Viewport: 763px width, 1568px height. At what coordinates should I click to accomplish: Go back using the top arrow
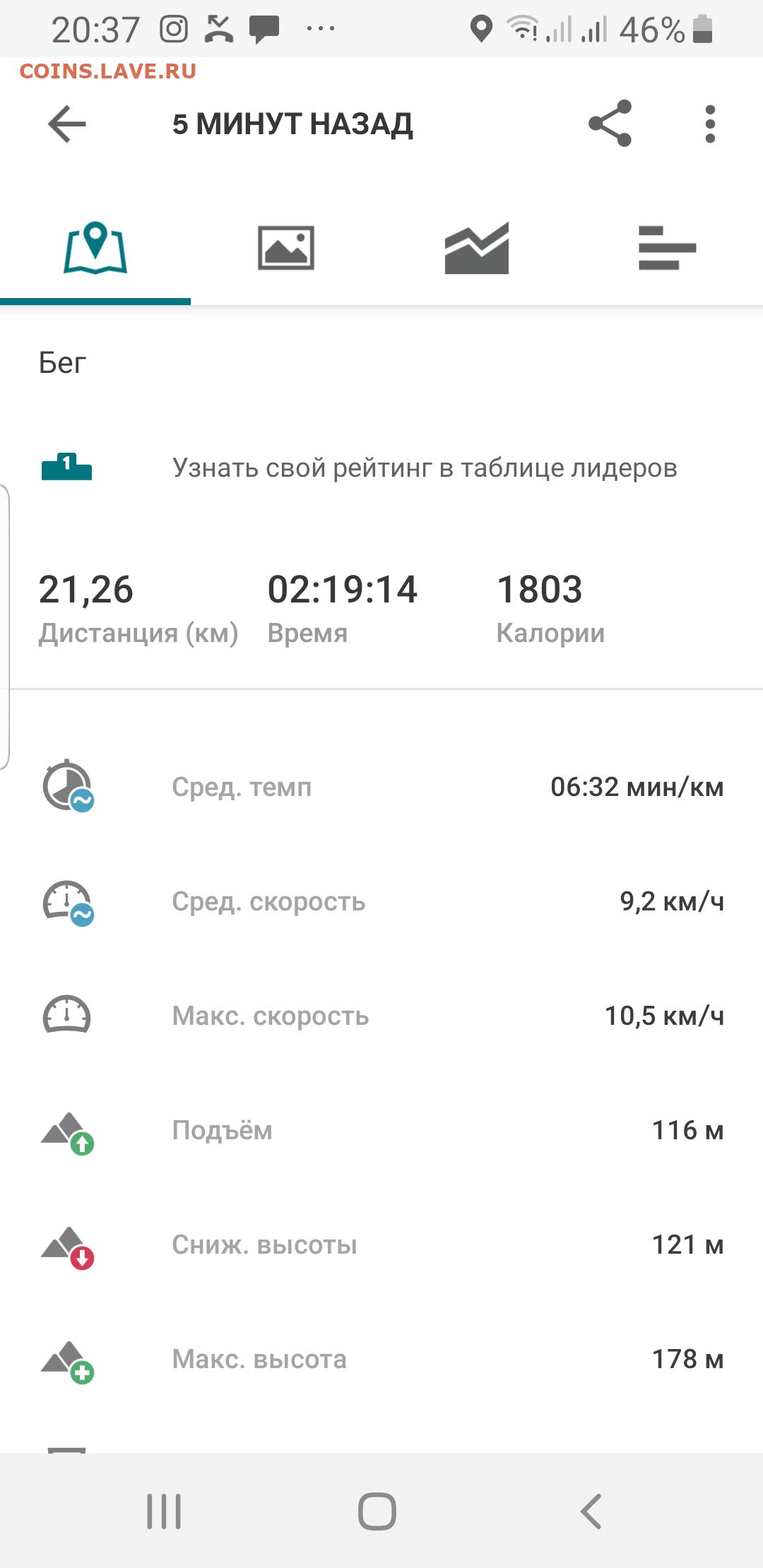67,124
